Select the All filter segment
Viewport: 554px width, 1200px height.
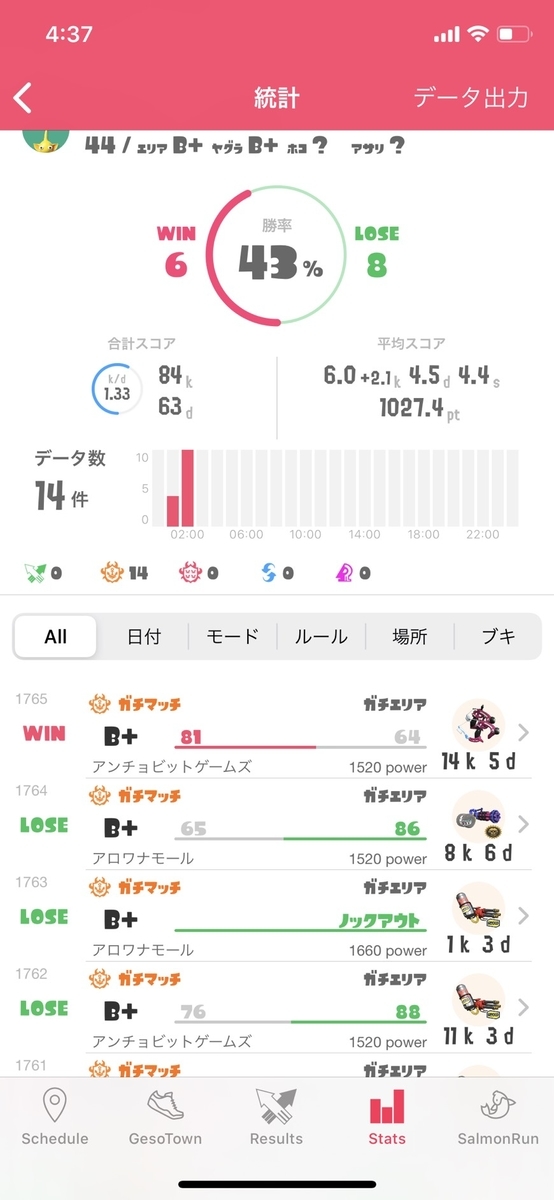pyautogui.click(x=56, y=636)
